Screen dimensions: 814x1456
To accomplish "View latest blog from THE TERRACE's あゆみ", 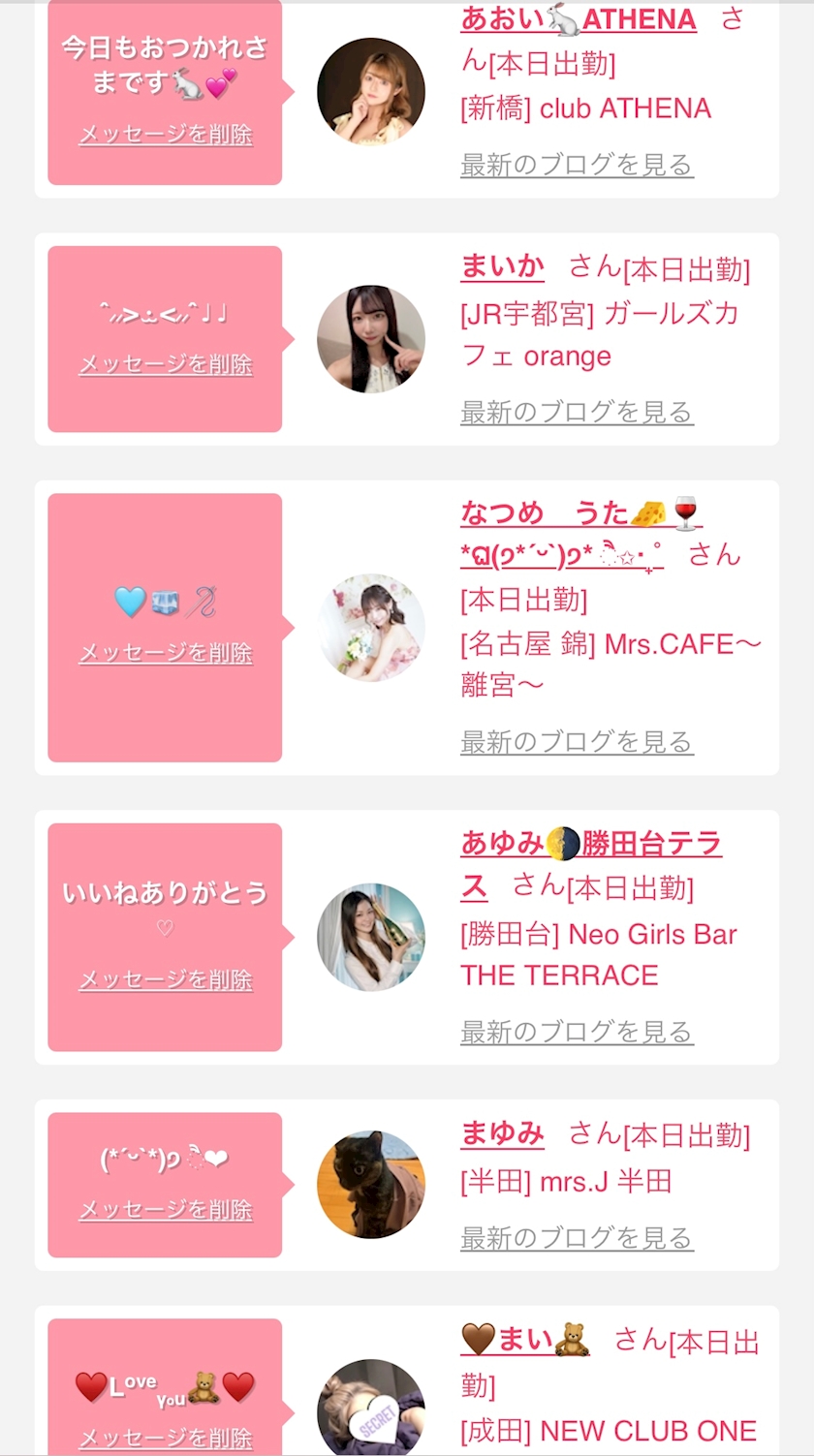I will click(577, 1031).
